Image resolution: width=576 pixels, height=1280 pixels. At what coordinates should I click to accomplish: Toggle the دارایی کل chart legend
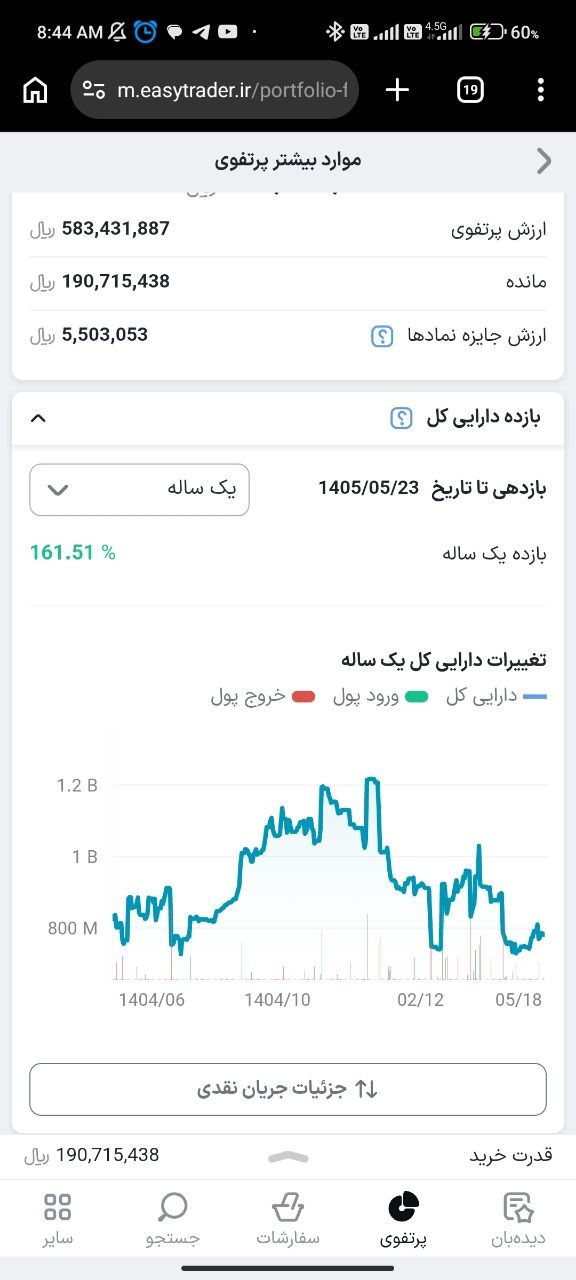click(x=496, y=696)
